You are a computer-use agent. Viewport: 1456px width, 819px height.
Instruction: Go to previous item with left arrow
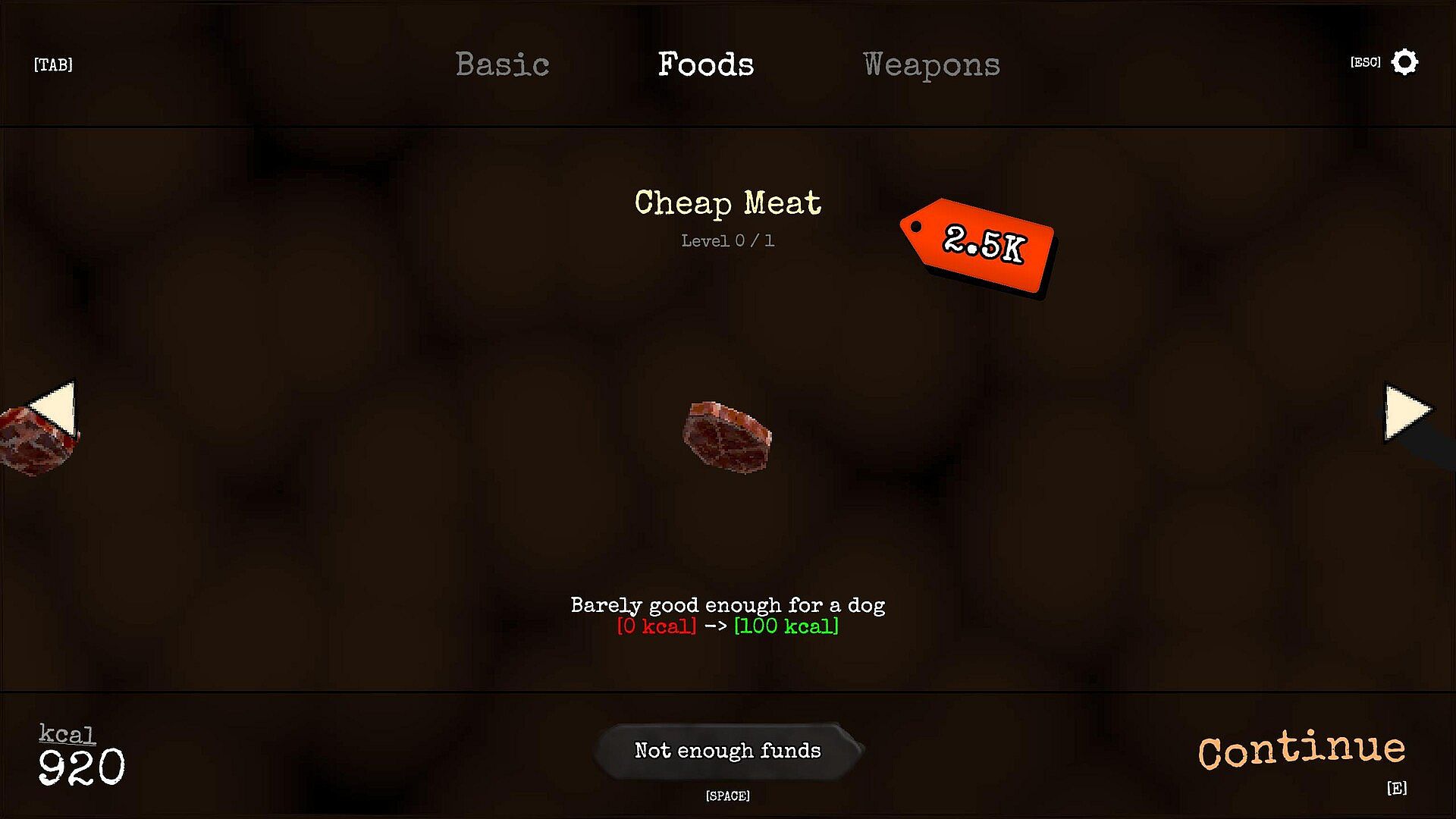(x=55, y=408)
